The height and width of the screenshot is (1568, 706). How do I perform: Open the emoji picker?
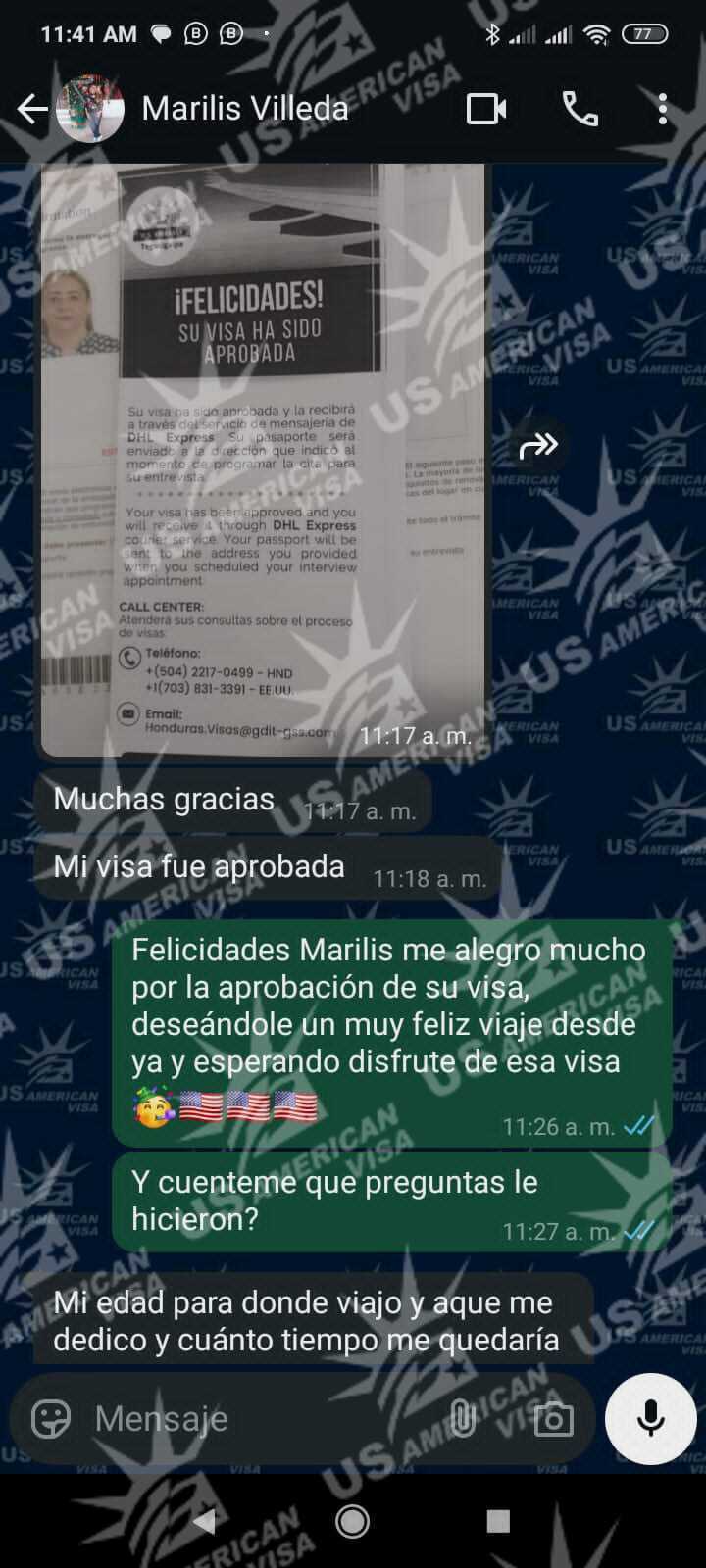[x=51, y=1418]
